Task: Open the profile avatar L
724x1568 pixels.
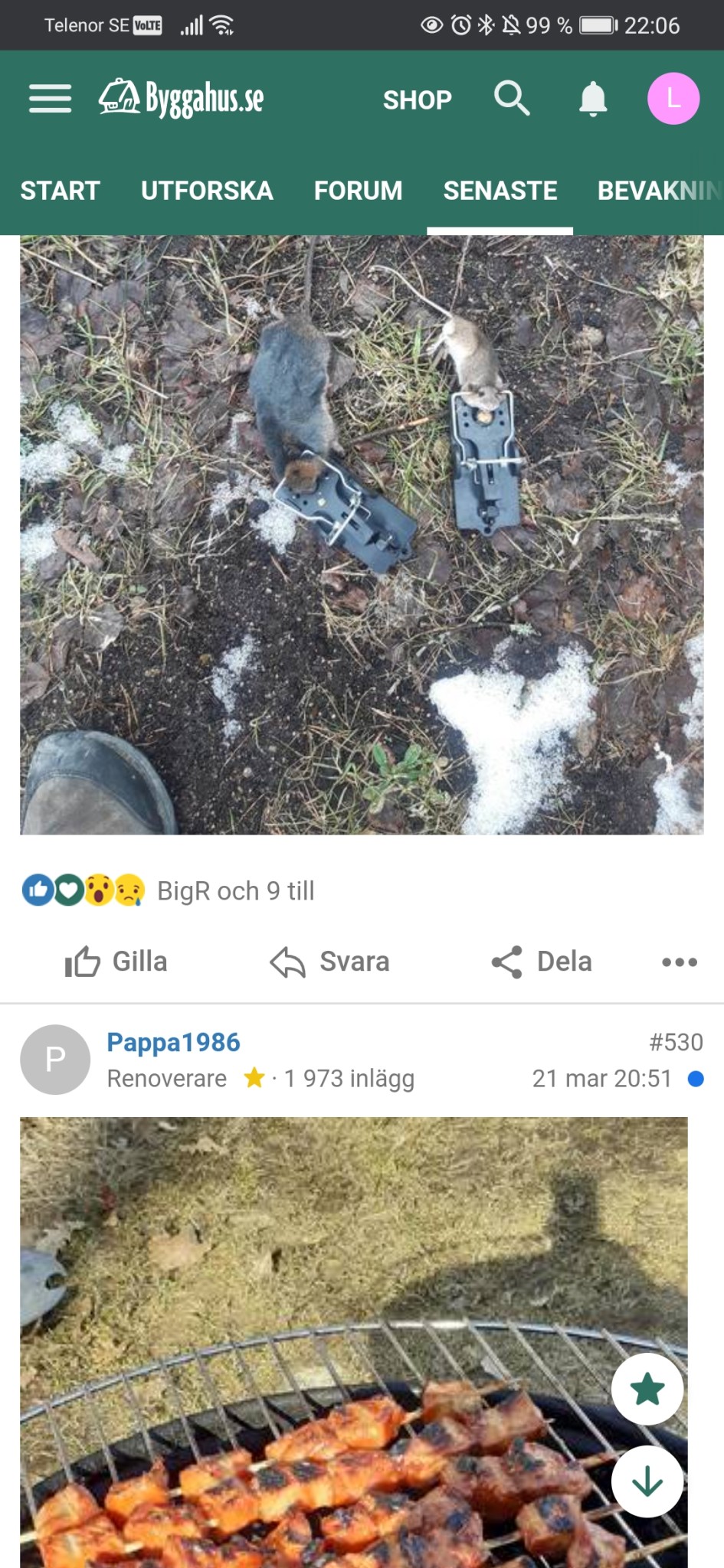Action: 673,99
